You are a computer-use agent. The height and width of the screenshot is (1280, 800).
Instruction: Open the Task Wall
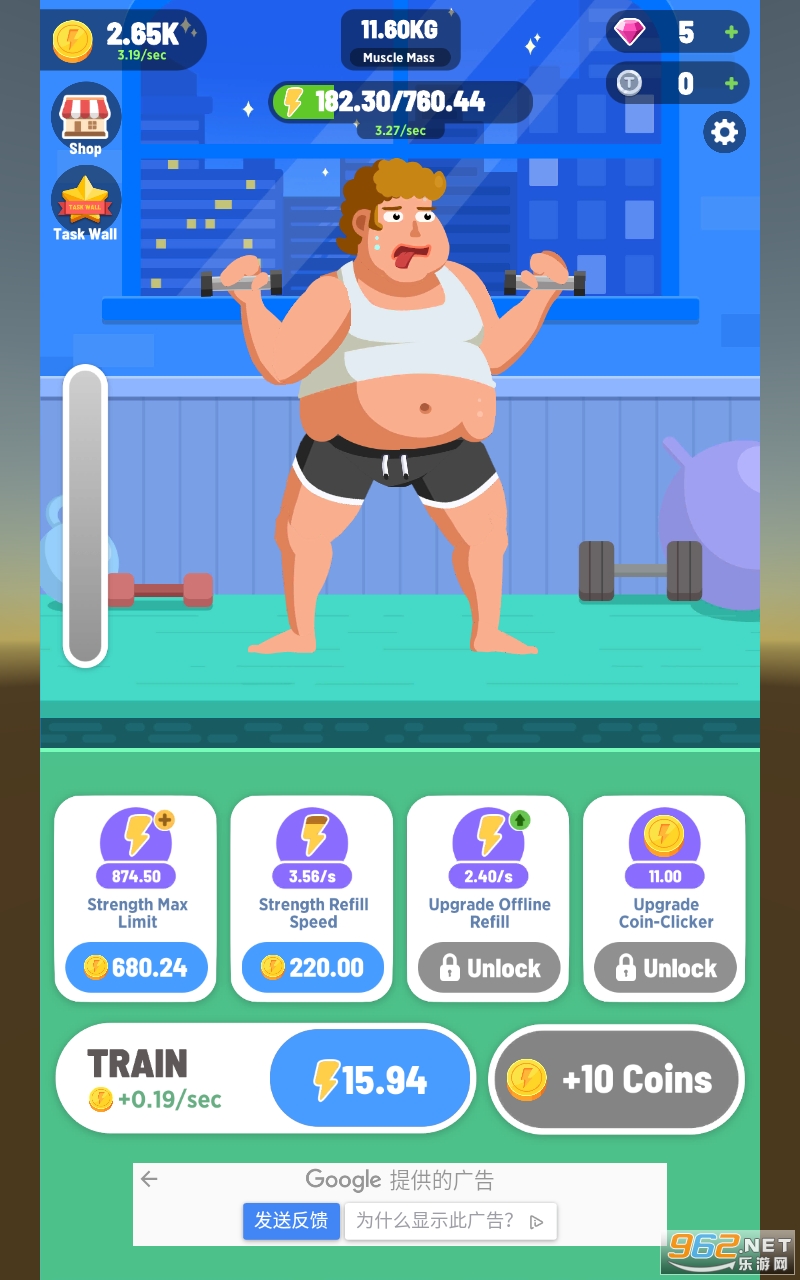[x=85, y=204]
